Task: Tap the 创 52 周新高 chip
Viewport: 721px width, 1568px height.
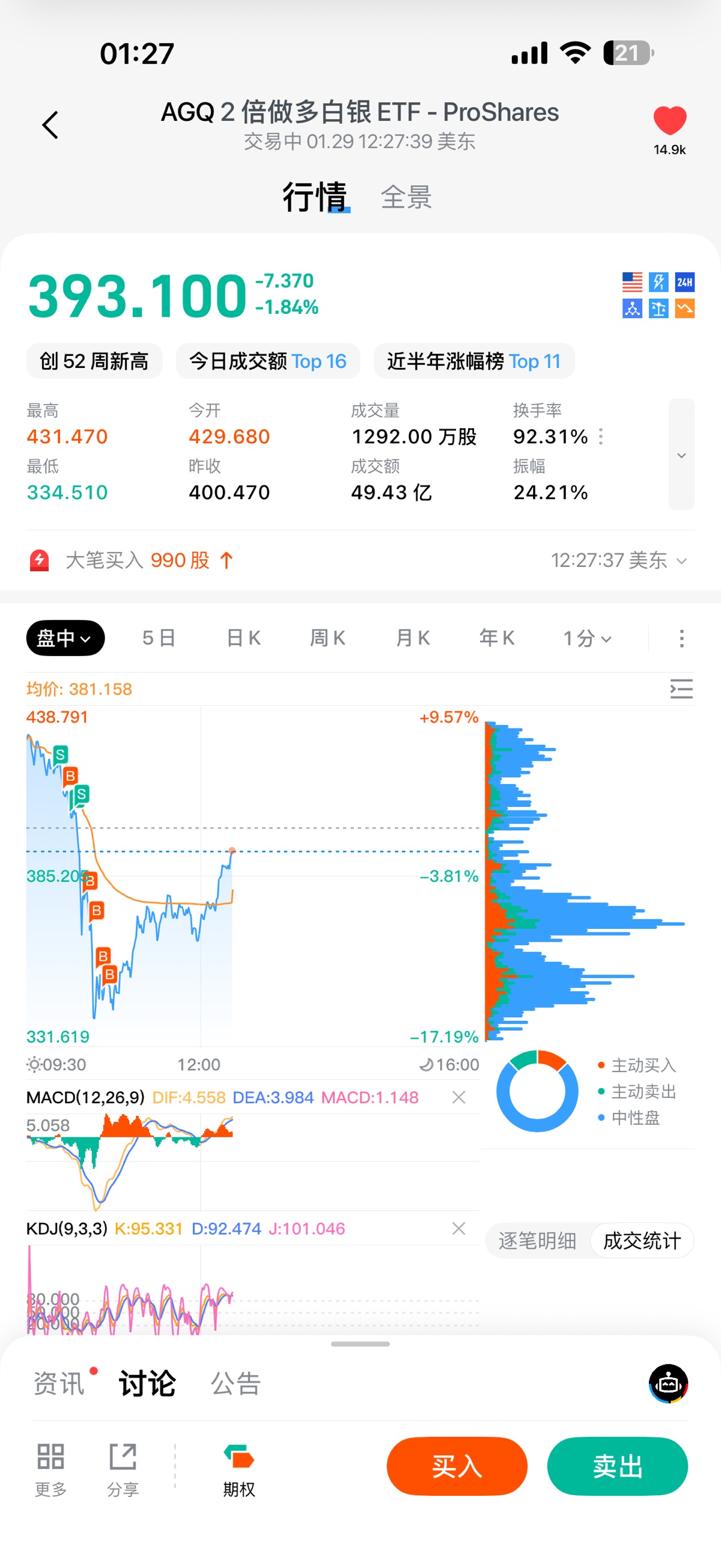Action: click(x=94, y=361)
